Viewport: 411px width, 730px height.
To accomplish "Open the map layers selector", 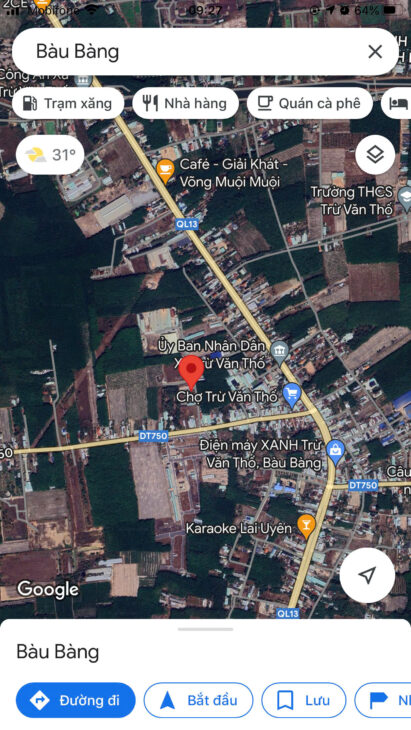I will coord(375,155).
